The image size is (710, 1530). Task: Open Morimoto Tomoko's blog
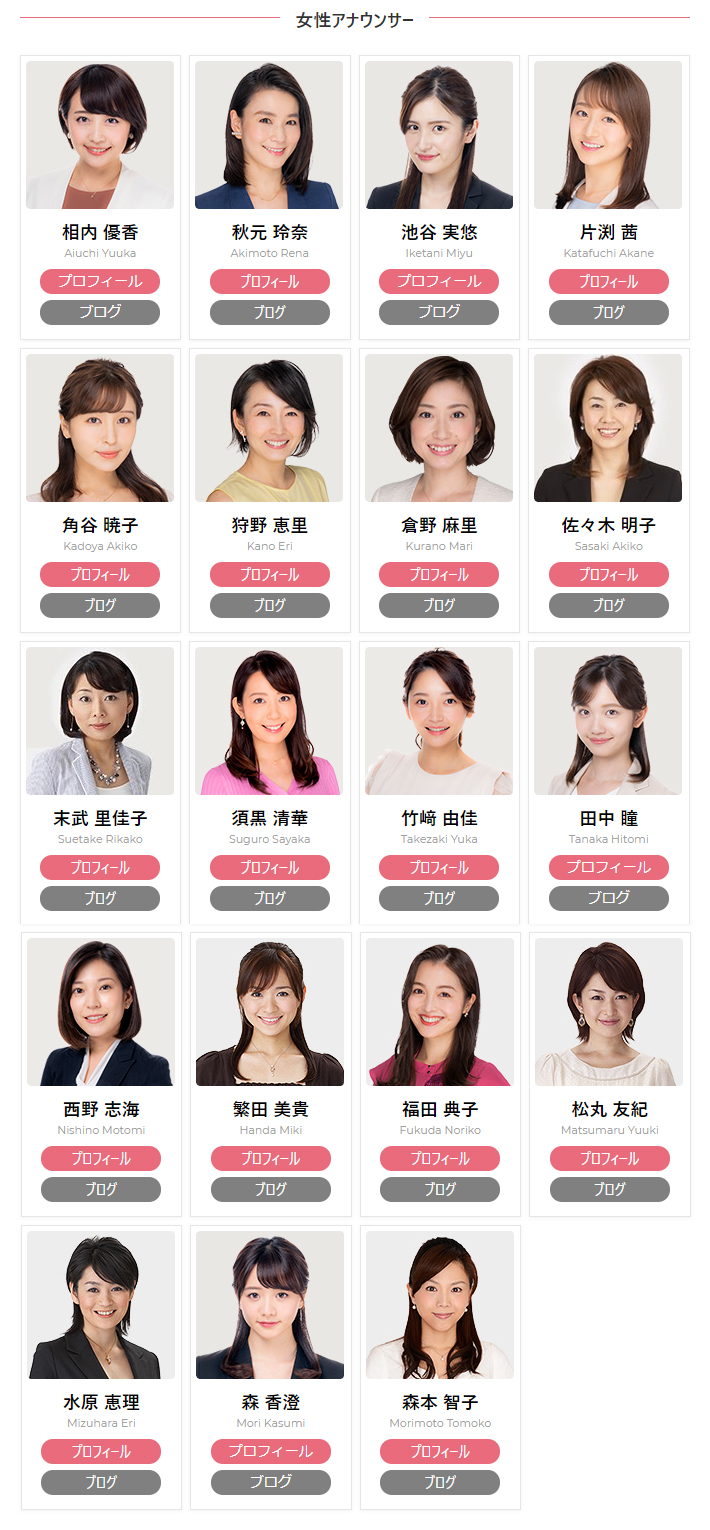[440, 1482]
